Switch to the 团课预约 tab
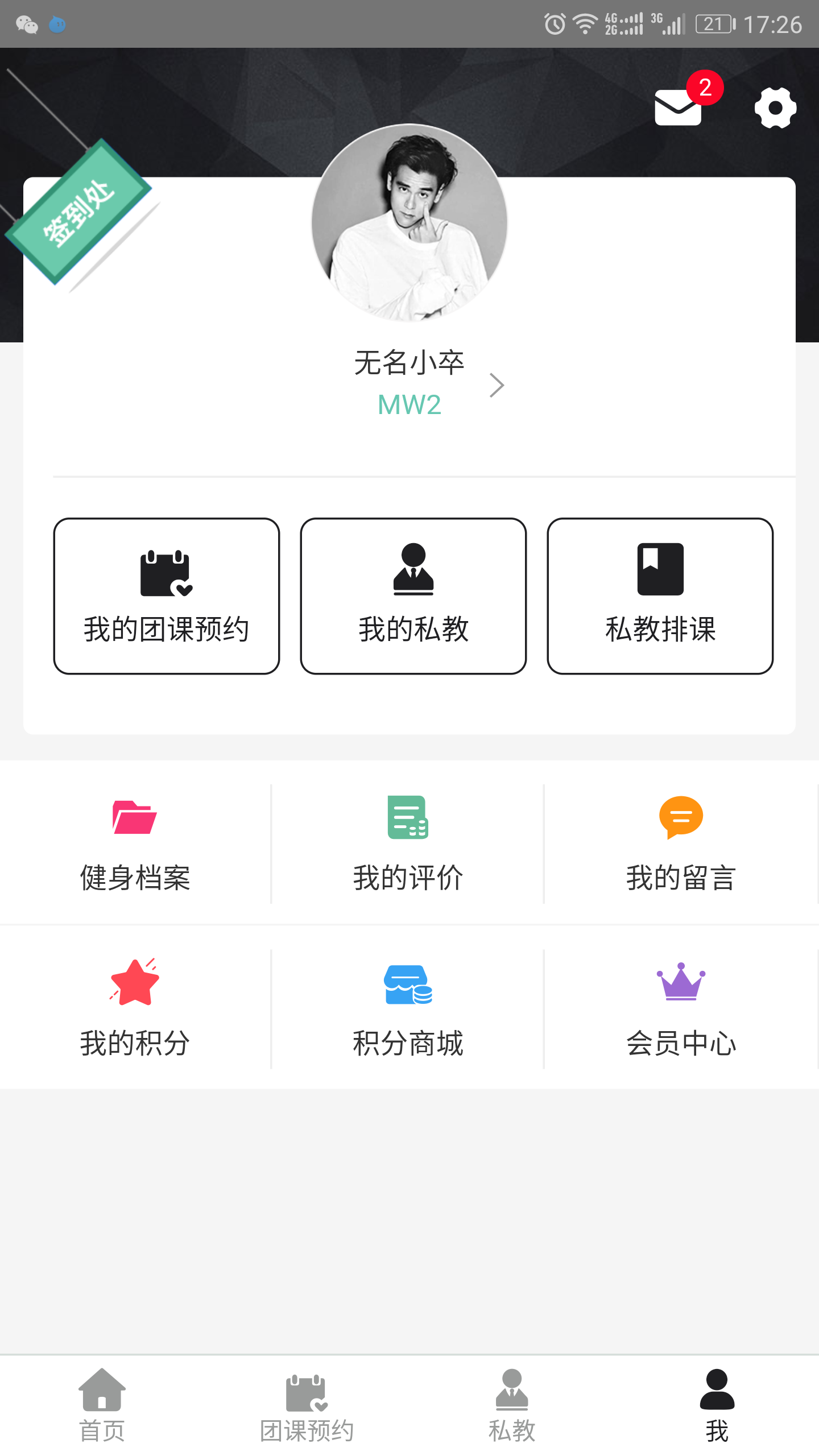Image resolution: width=819 pixels, height=1456 pixels. click(307, 1405)
